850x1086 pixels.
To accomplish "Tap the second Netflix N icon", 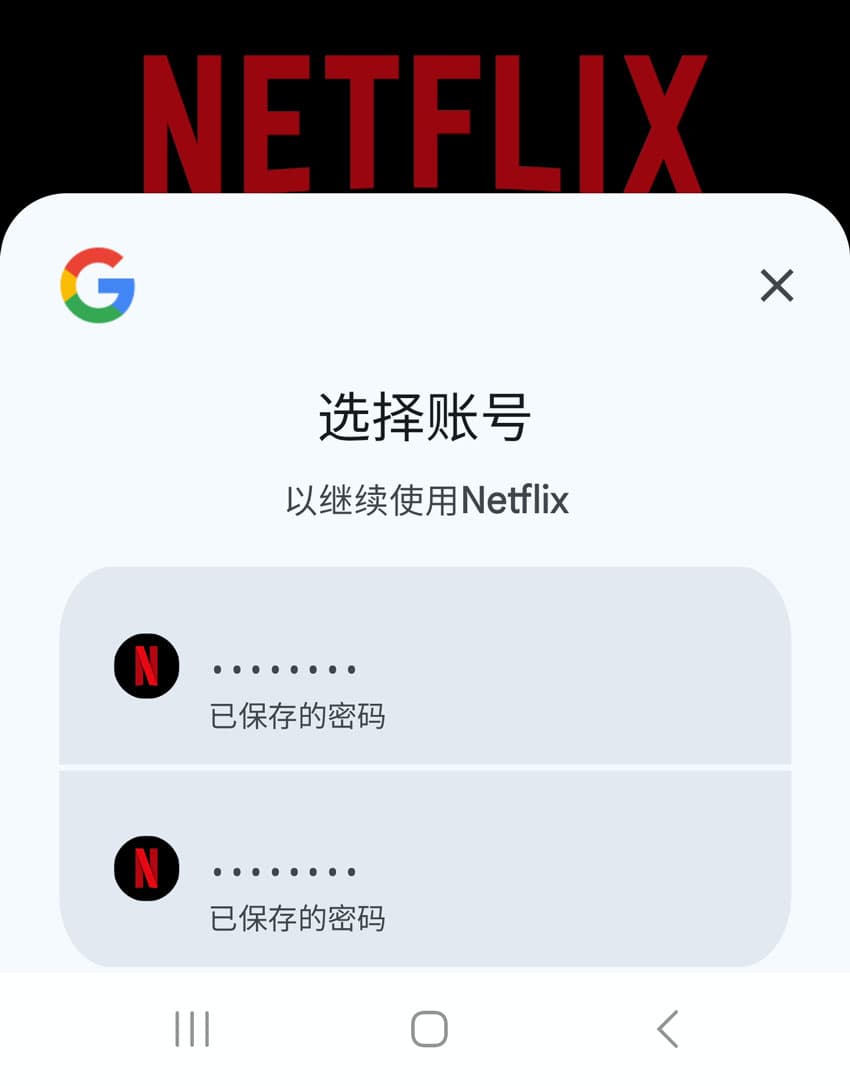I will pos(146,869).
